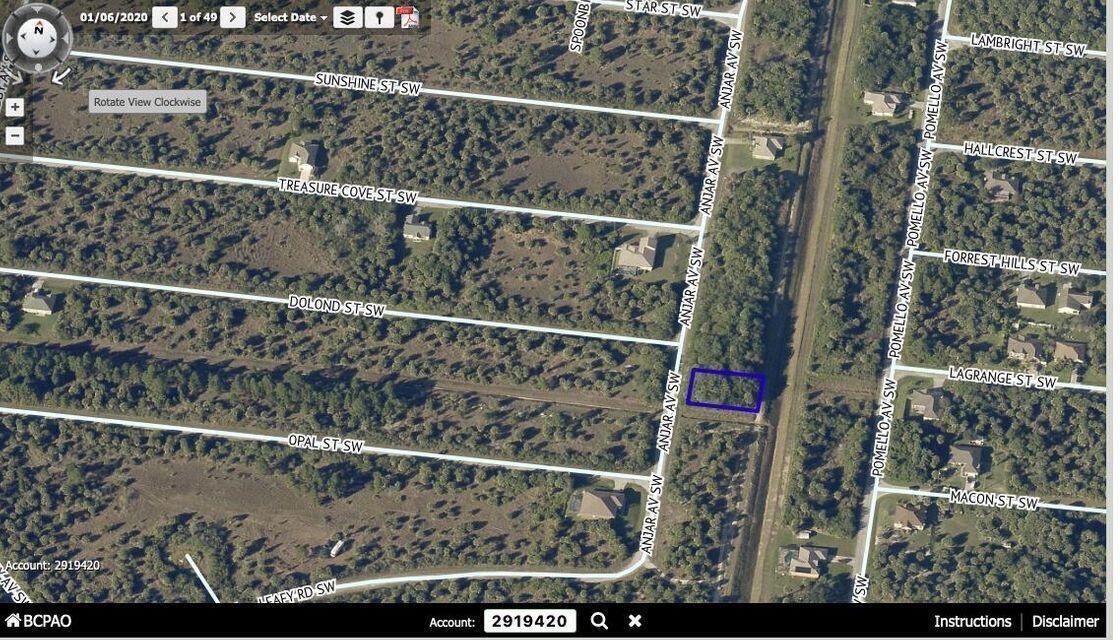Rotate the view clockwise
This screenshot has height=640, width=1120.
coord(61,75)
